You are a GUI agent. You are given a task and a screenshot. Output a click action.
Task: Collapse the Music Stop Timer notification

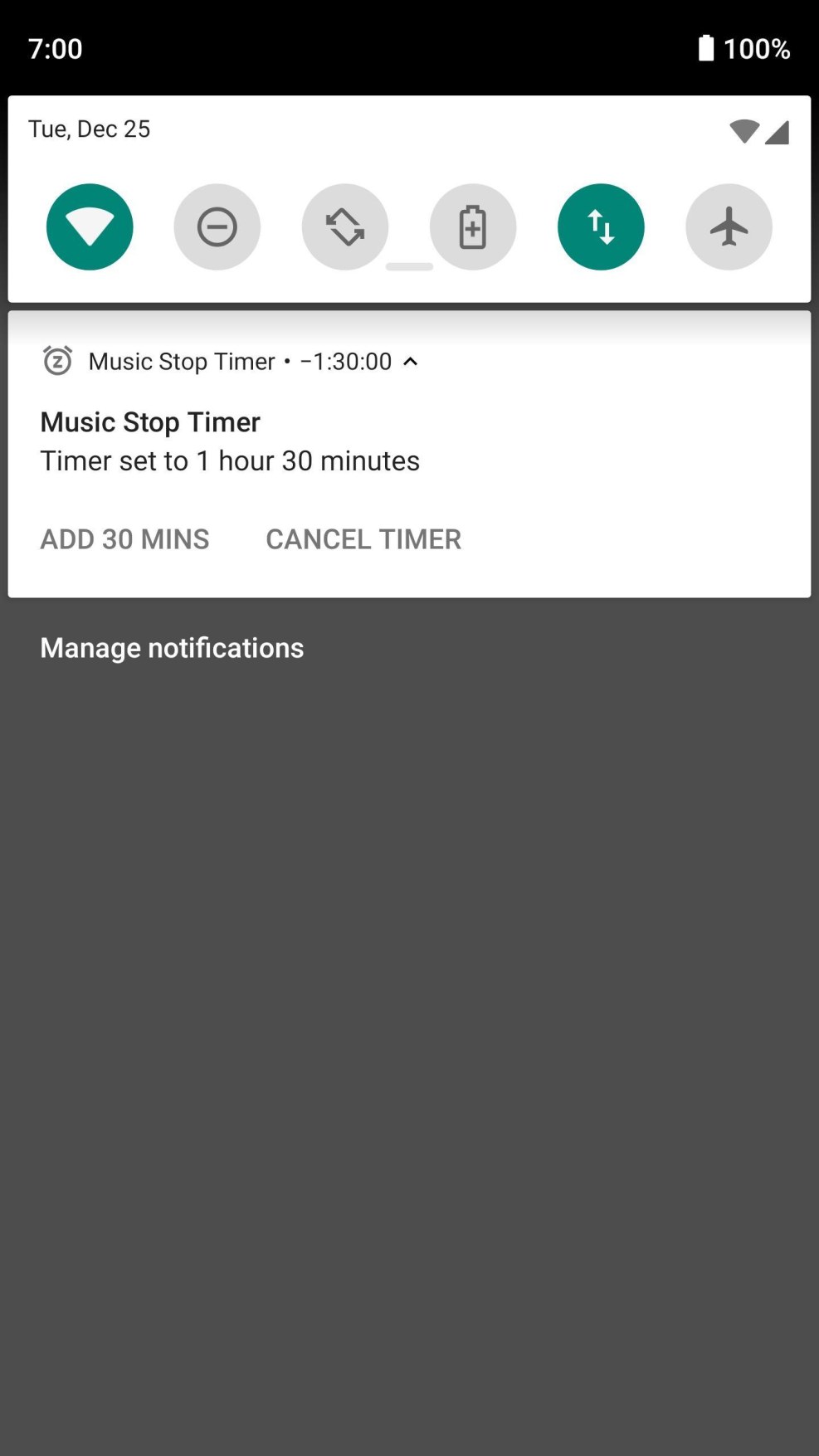click(410, 362)
